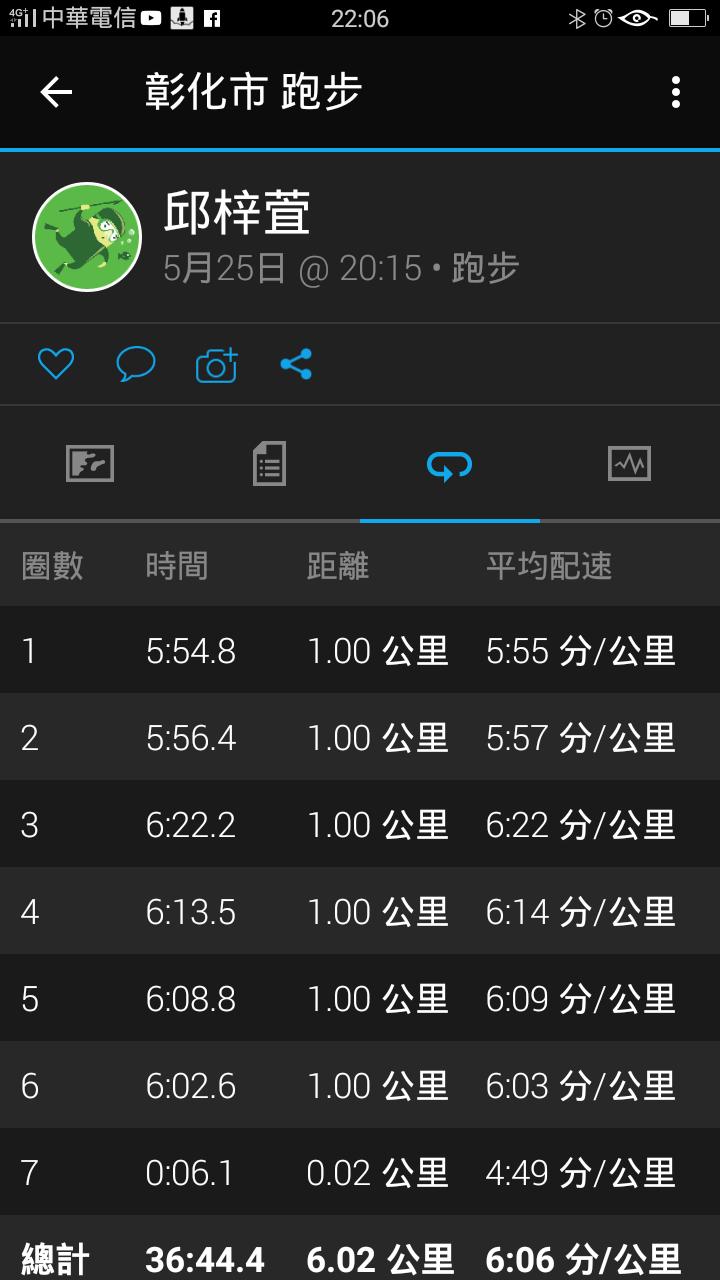Switch to the map overview tab
This screenshot has height=1280, width=720.
90,464
